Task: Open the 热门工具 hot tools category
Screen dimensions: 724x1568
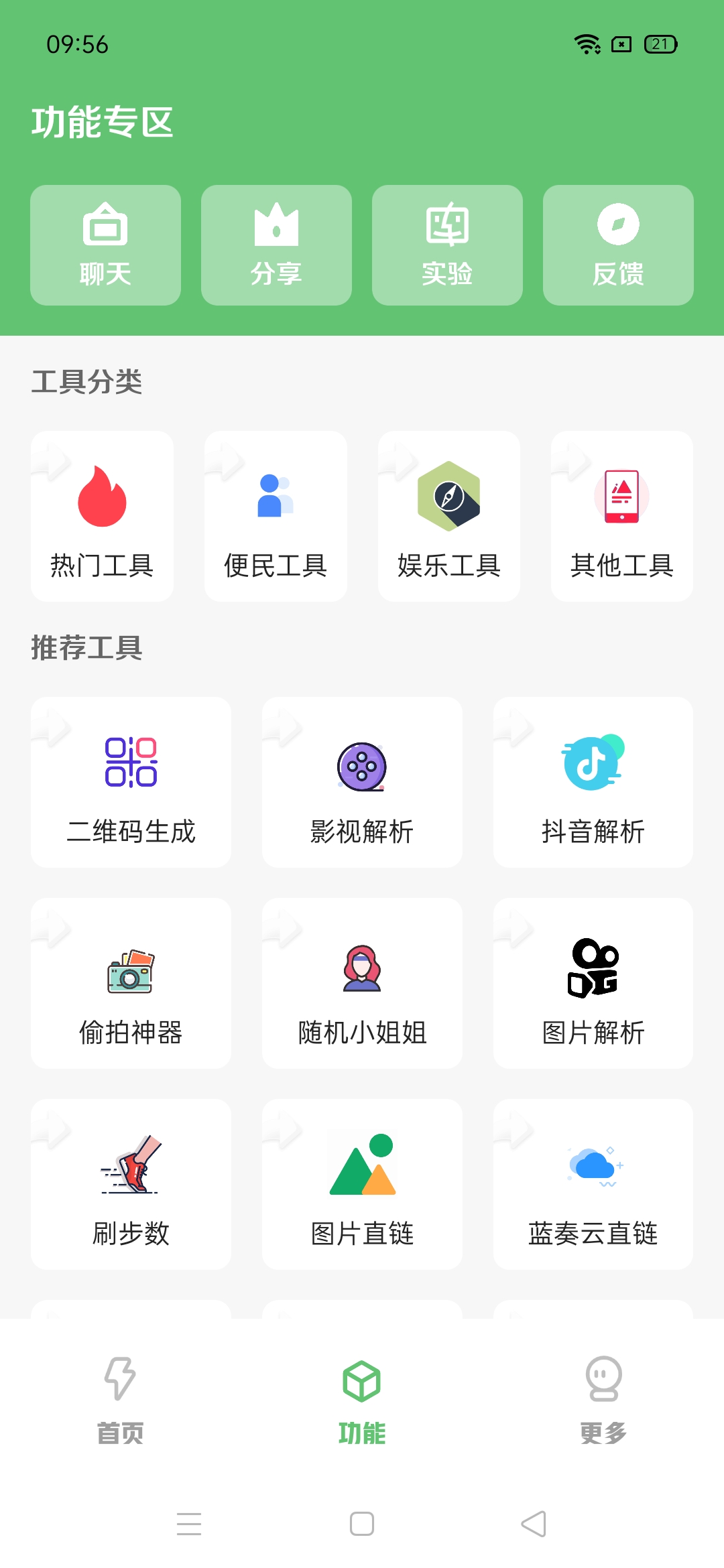Action: [x=101, y=516]
